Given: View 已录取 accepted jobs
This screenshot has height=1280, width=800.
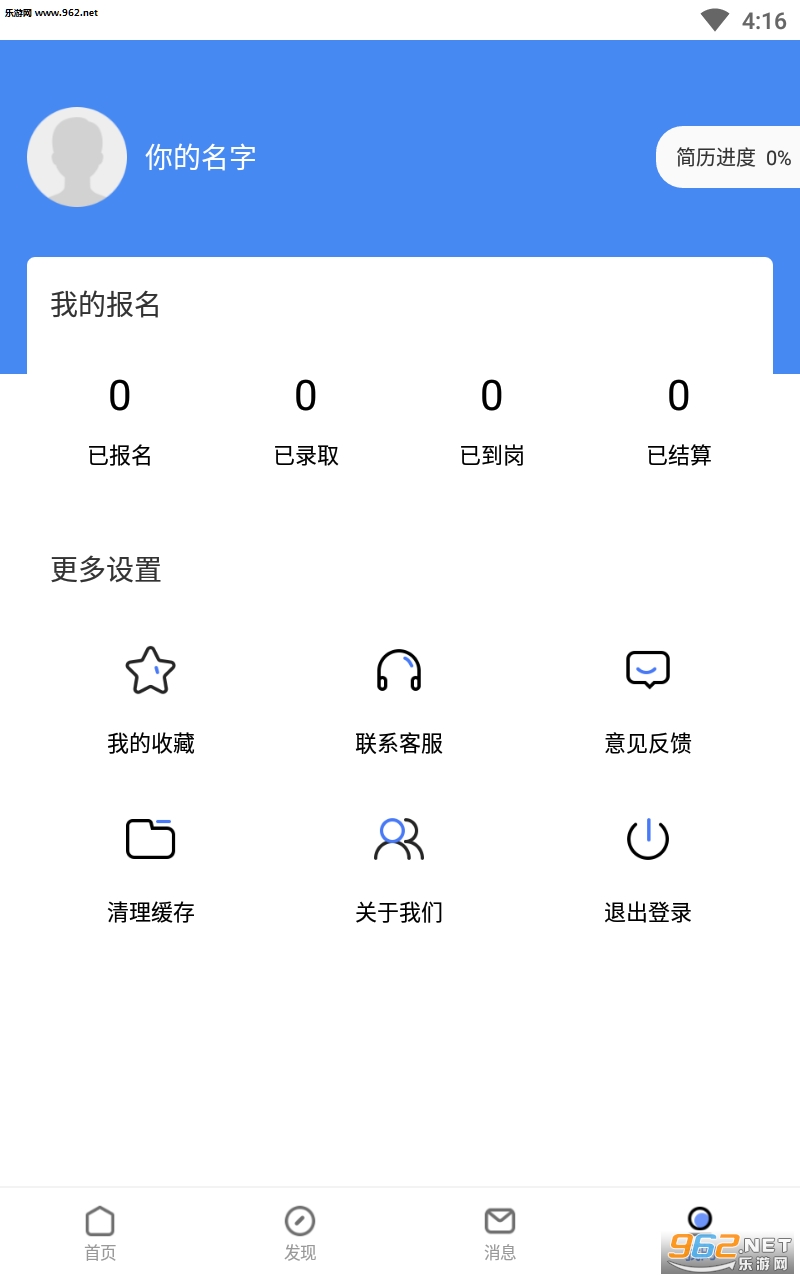Looking at the screenshot, I should pos(306,422).
